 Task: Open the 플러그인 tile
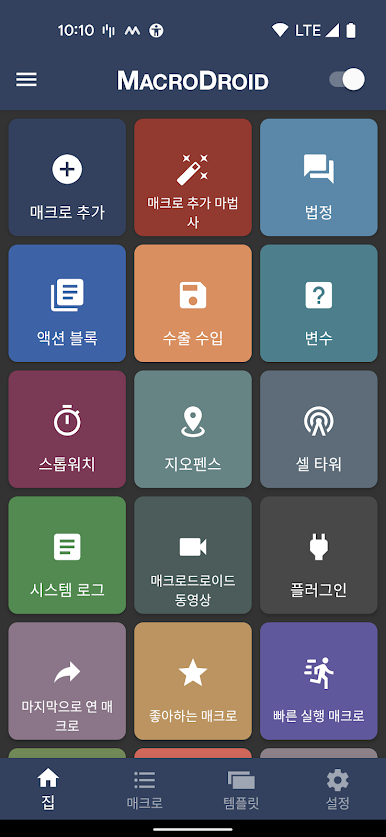coord(319,555)
